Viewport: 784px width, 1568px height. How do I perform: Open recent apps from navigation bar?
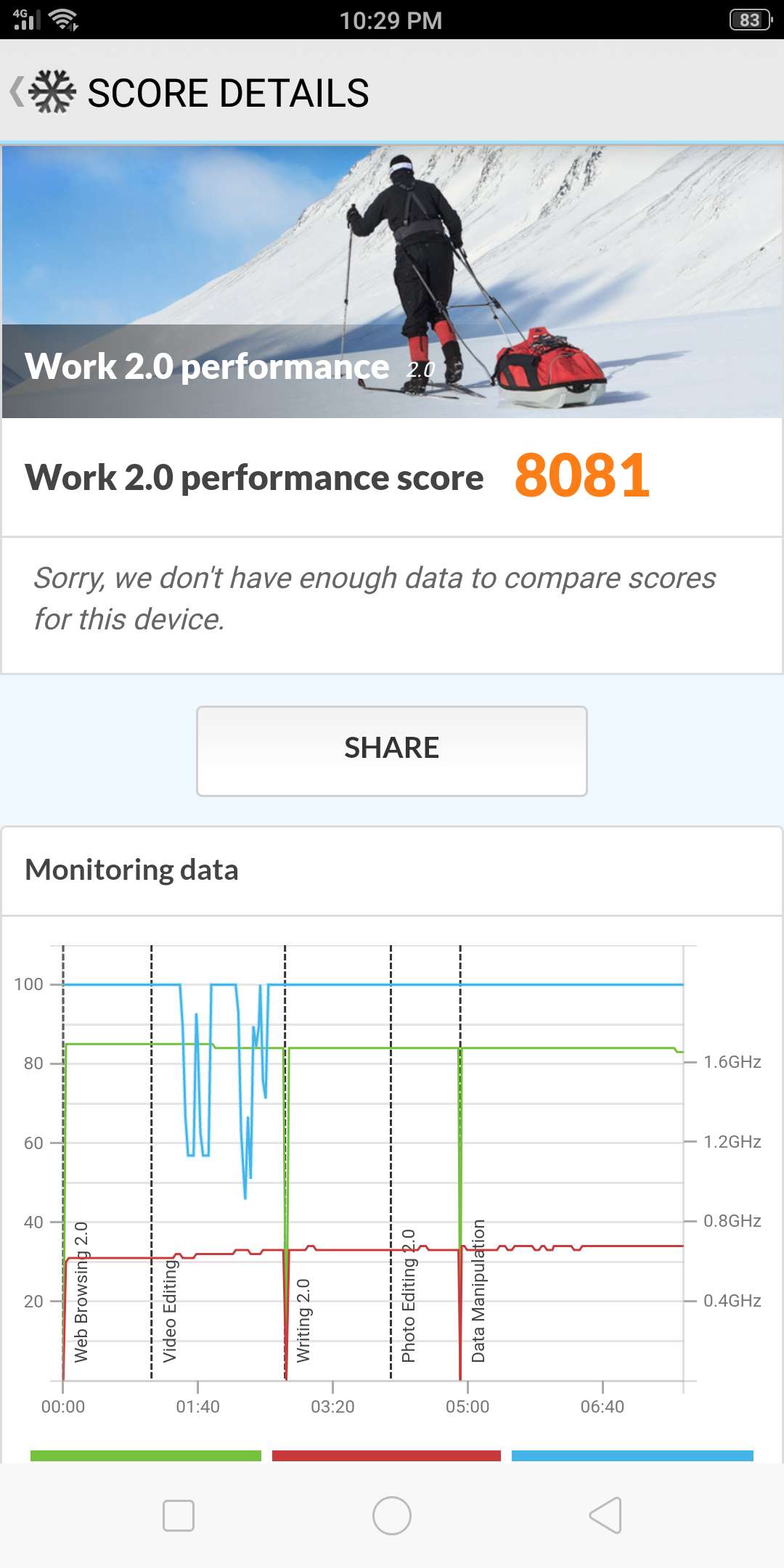pos(179,1516)
